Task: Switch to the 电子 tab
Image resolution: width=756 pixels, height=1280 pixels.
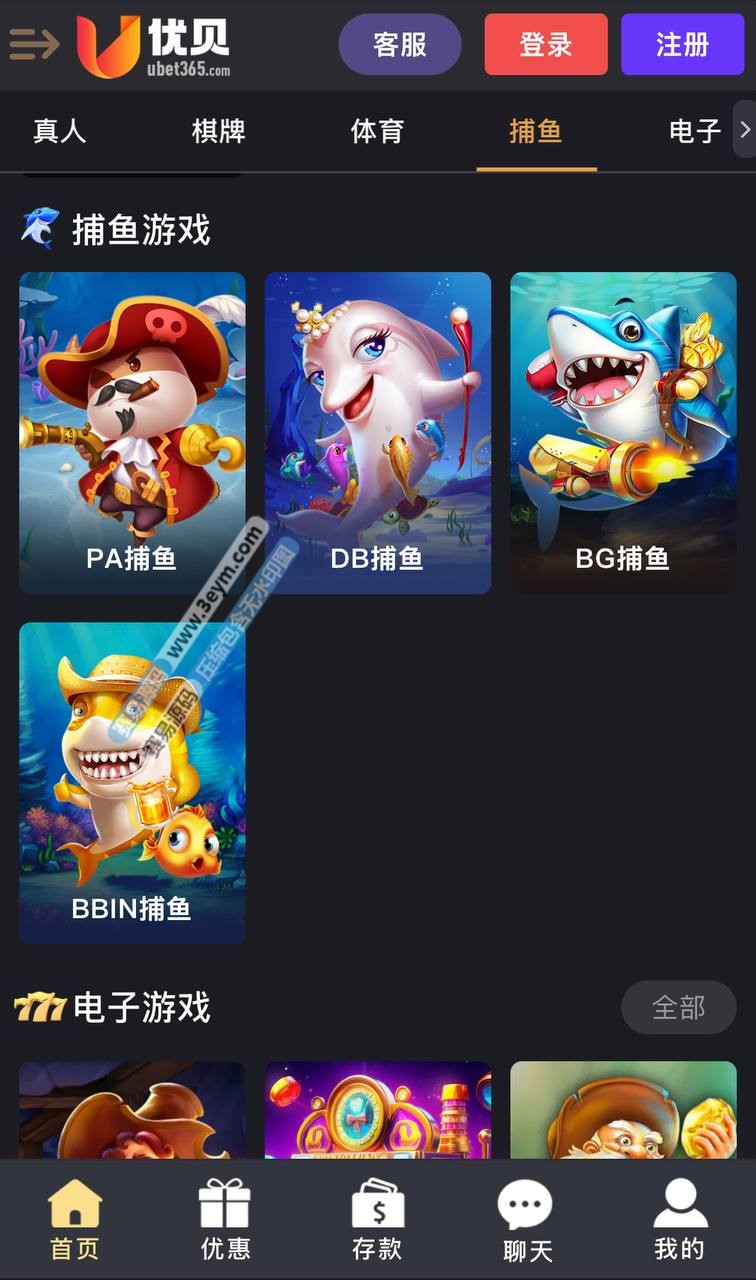Action: tap(694, 131)
